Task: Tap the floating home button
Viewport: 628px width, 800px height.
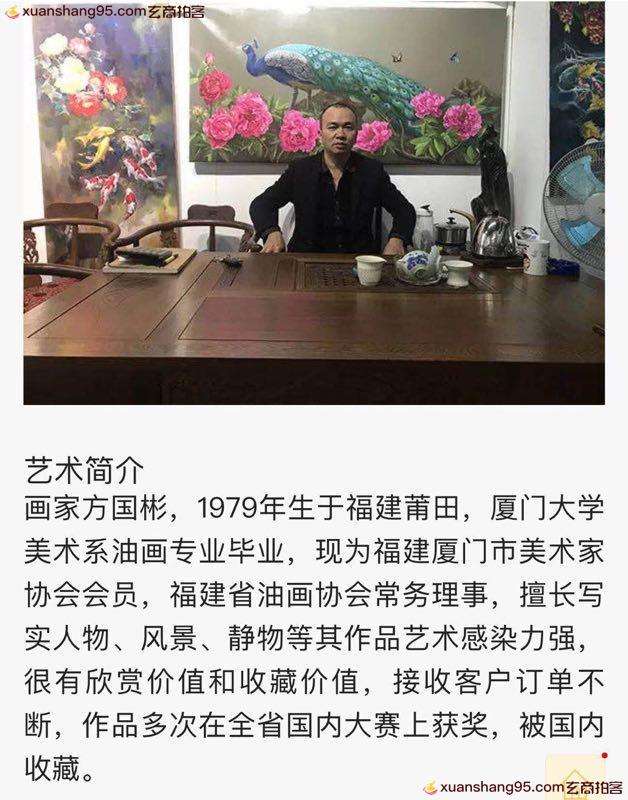Action: click(x=575, y=781)
